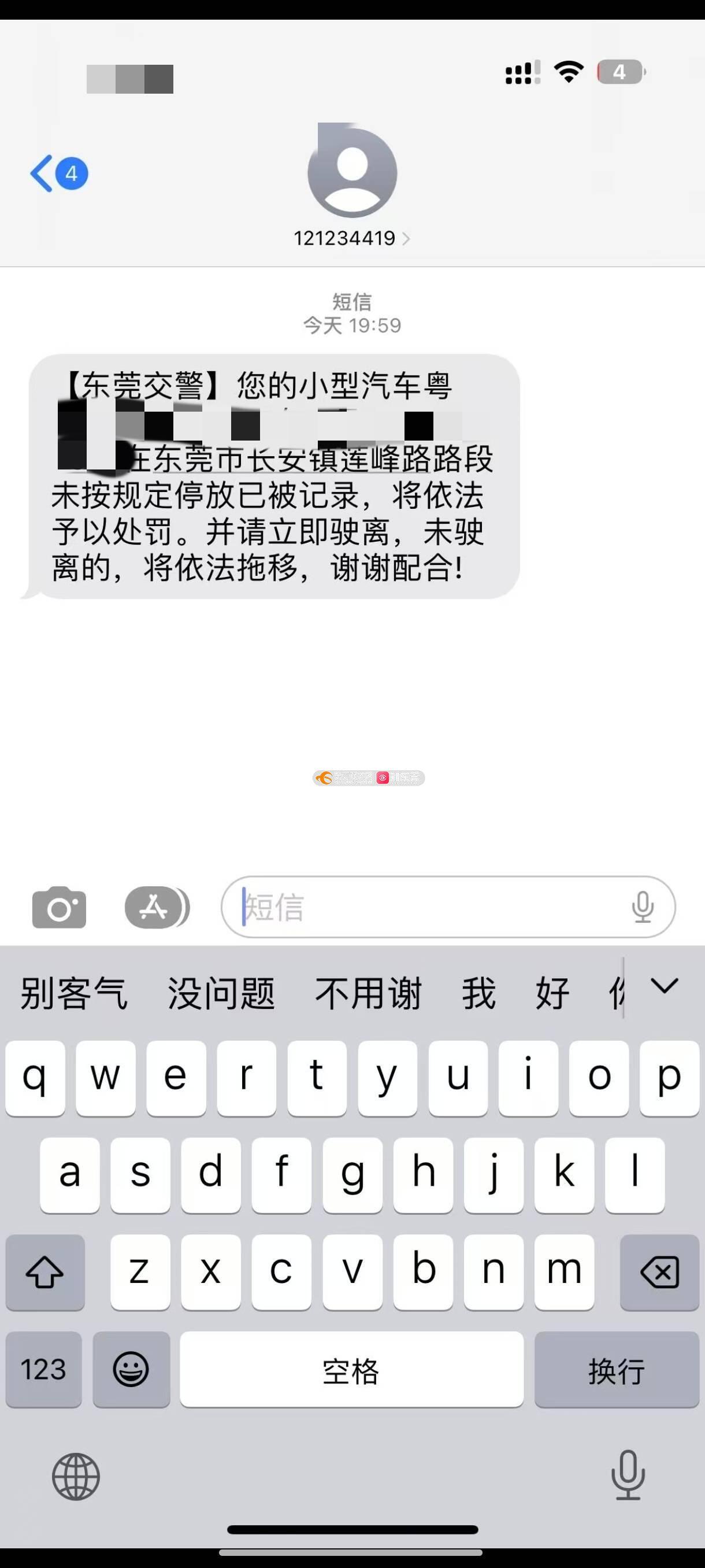Expand the keyboard suggestion list
Image resolution: width=705 pixels, height=1568 pixels.
pos(664,985)
